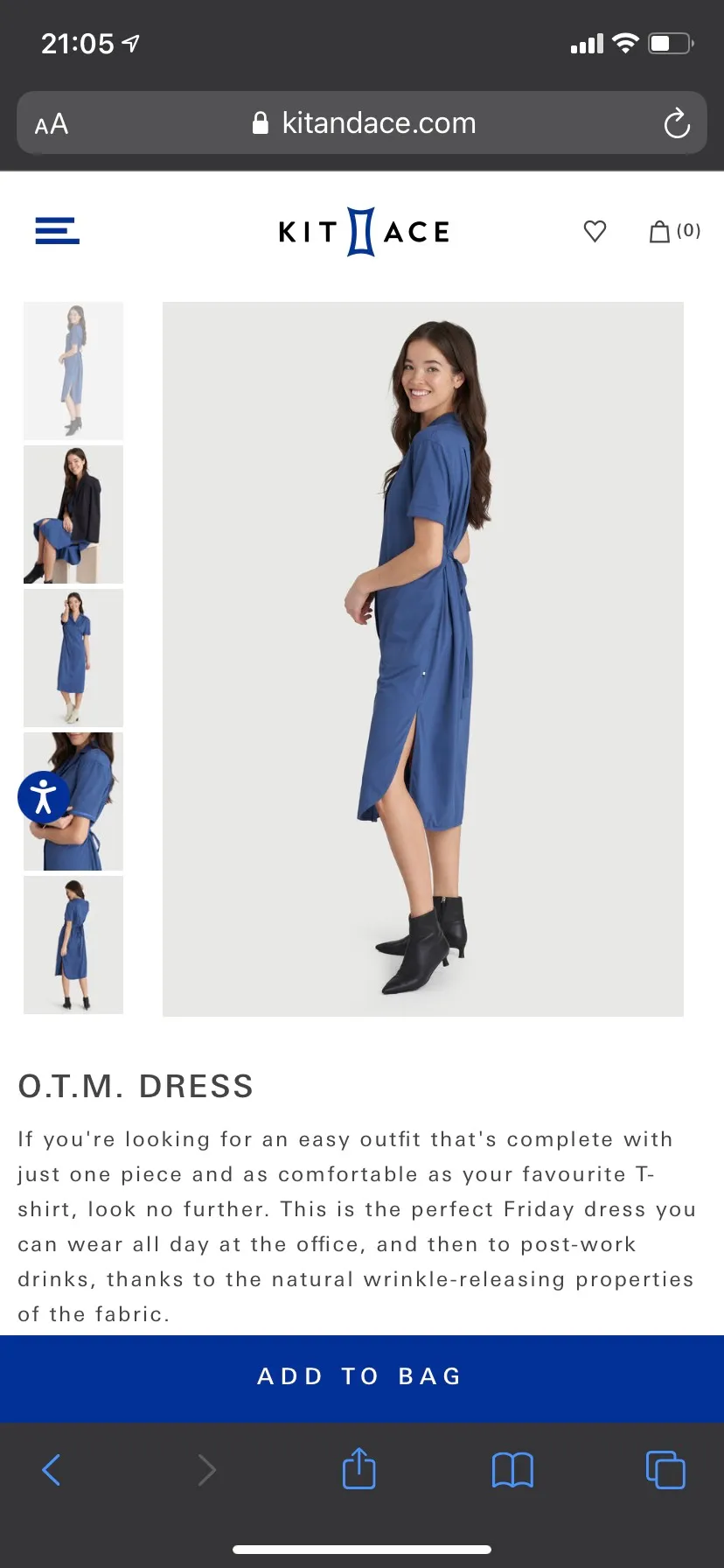
Task: Open Safari bookmarks
Action: 512,1470
